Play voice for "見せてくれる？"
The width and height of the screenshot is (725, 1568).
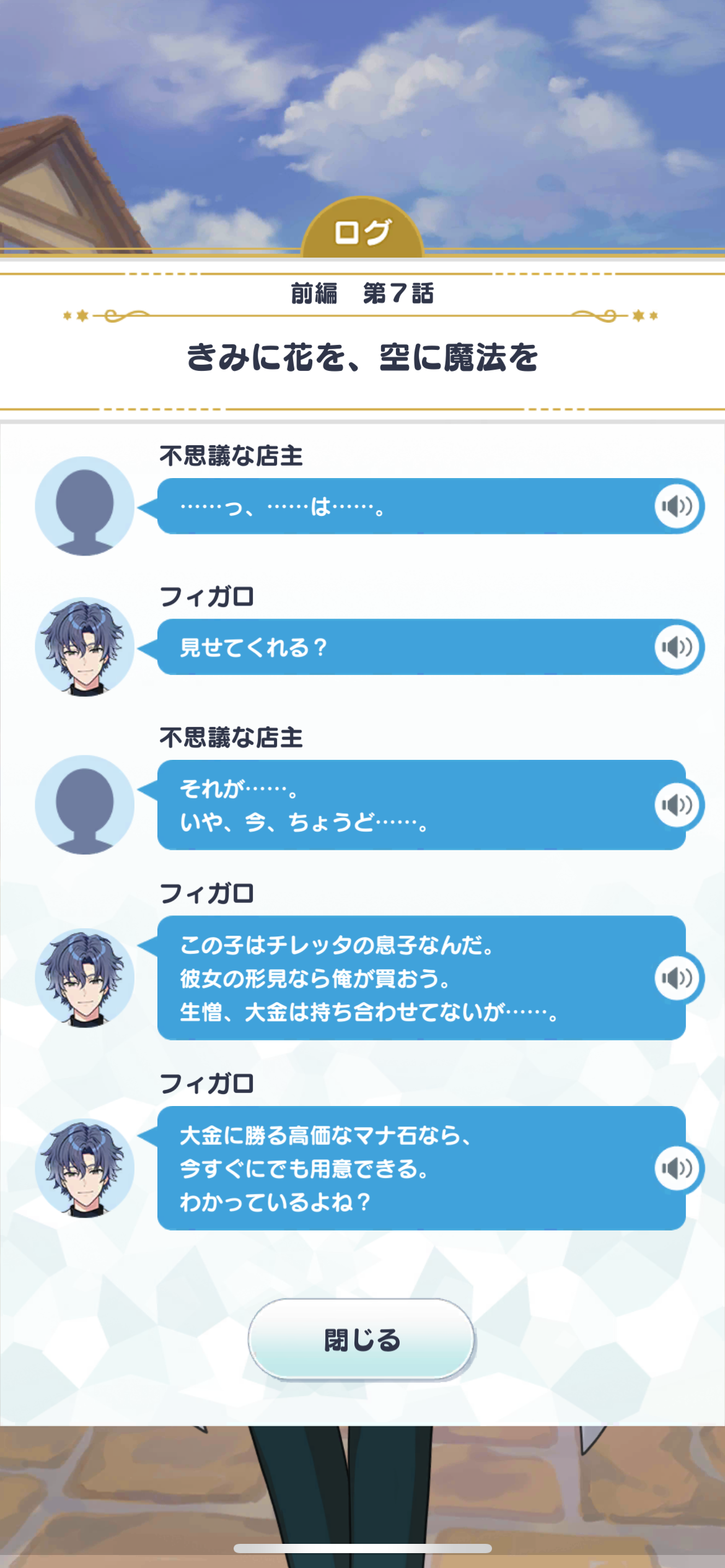677,647
